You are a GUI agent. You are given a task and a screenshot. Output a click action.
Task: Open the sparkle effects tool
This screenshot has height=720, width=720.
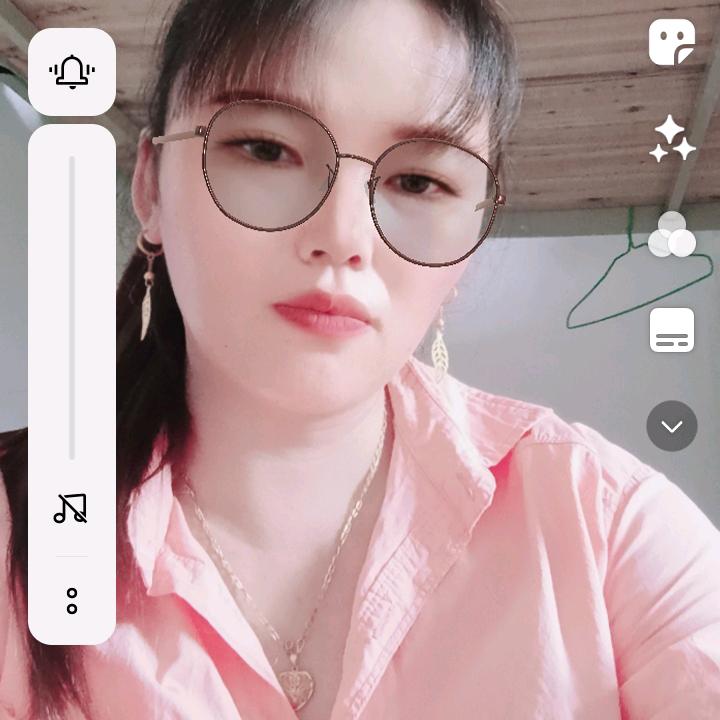(672, 139)
